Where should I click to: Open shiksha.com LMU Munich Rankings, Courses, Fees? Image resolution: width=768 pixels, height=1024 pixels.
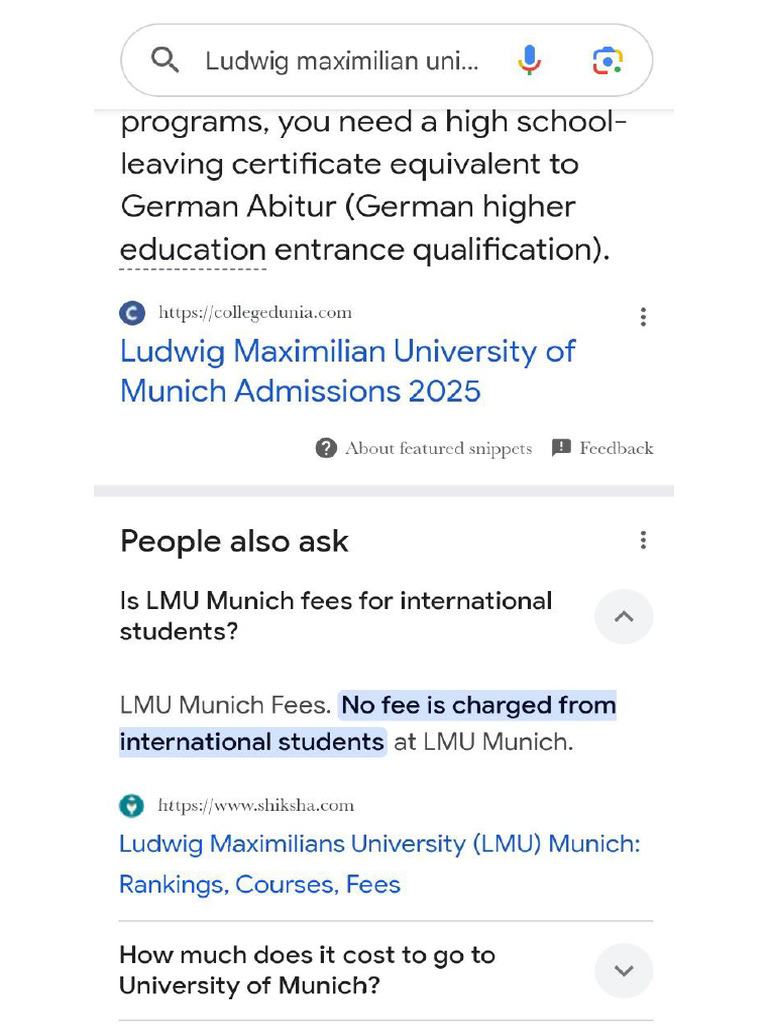[x=379, y=863]
